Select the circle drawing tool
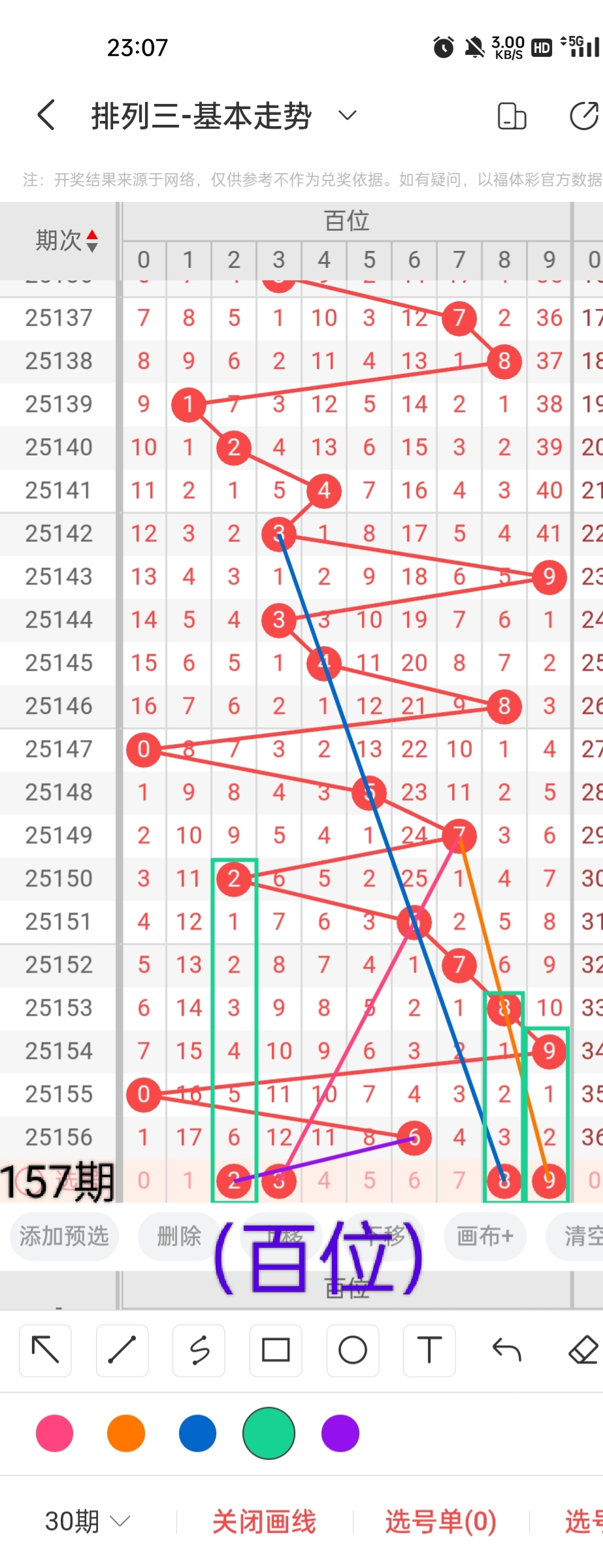Viewport: 603px width, 1568px height. [x=353, y=1350]
